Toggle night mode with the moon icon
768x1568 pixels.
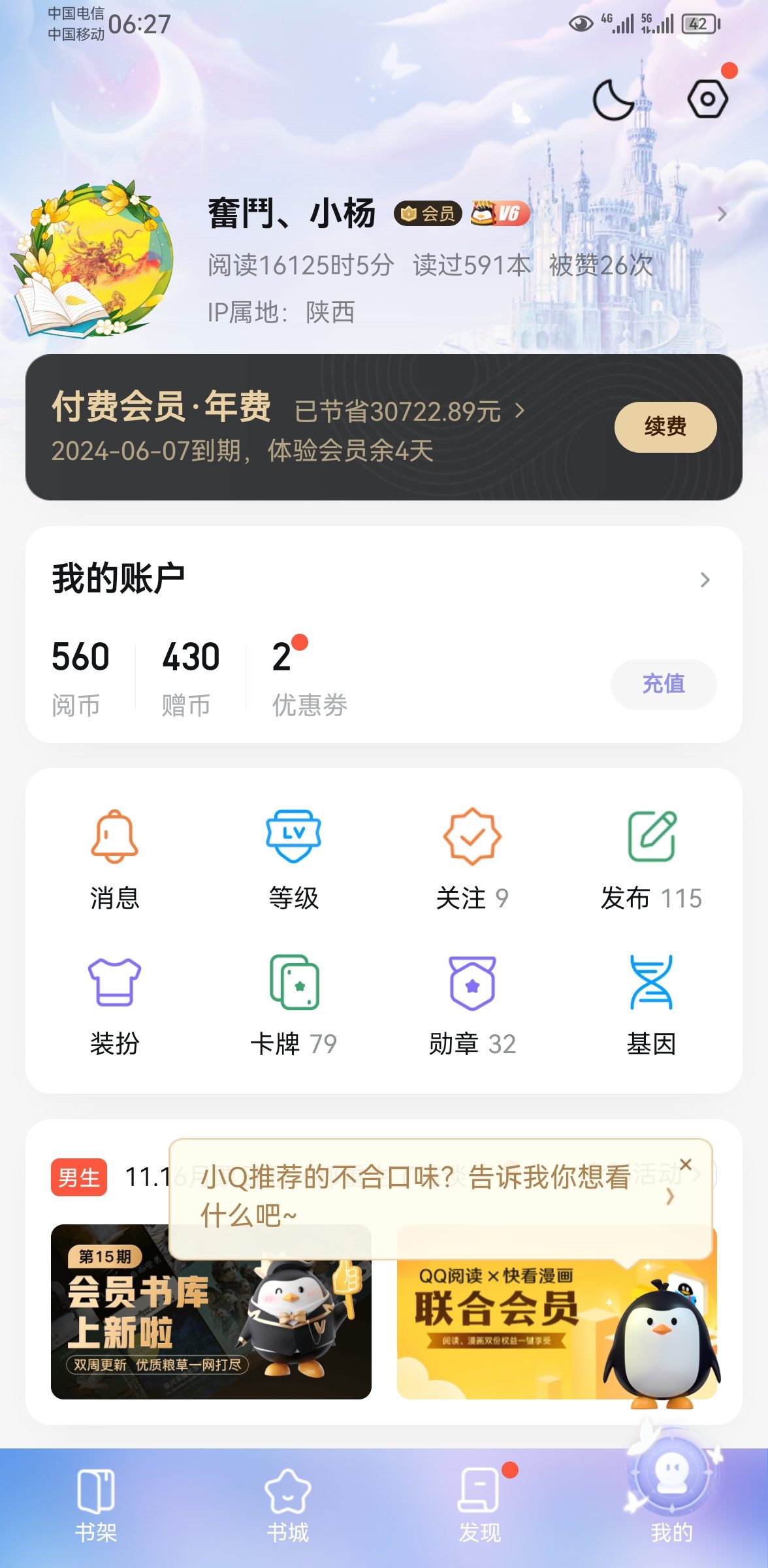pyautogui.click(x=612, y=100)
